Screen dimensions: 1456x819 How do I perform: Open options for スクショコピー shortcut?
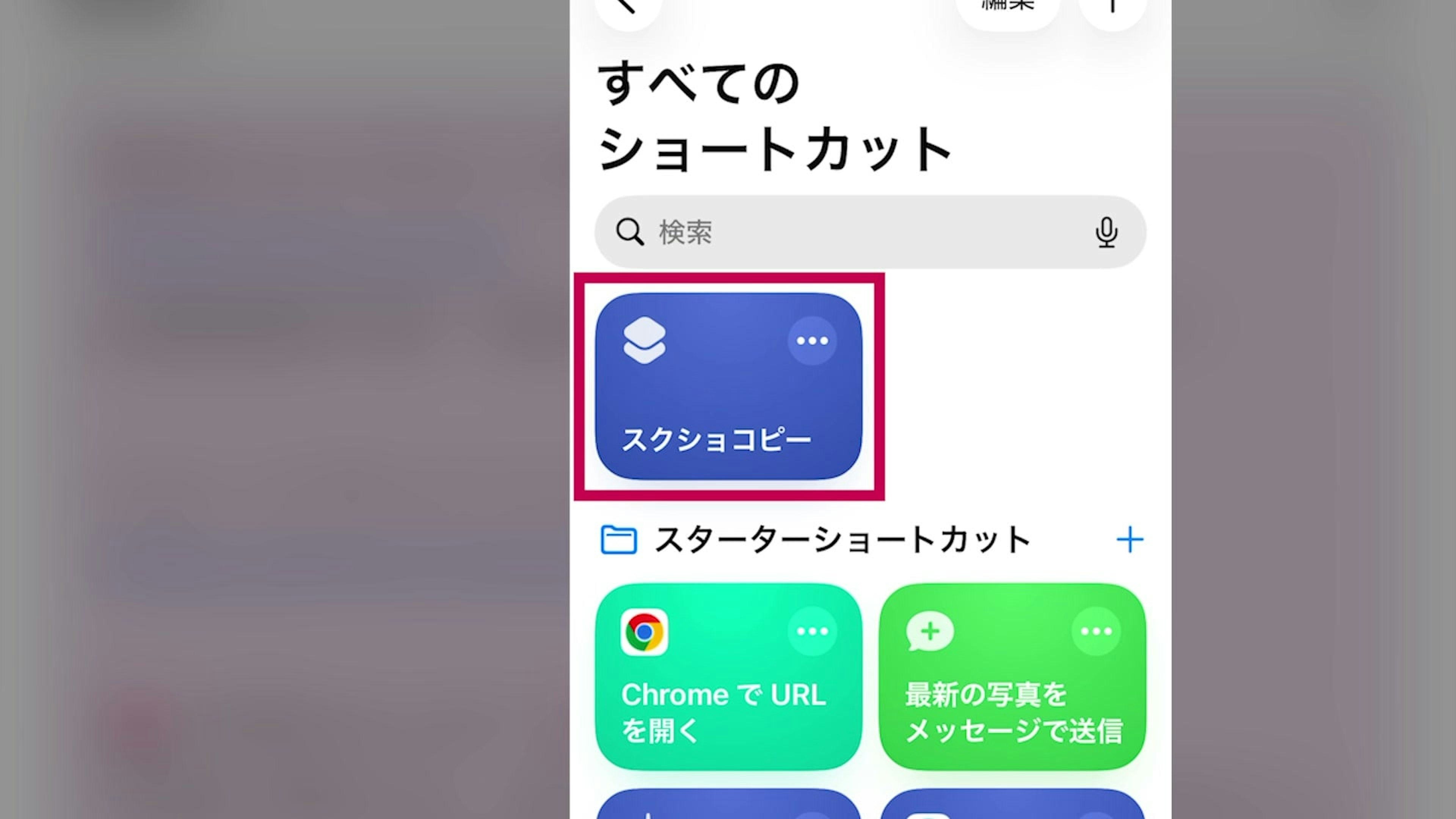pos(812,341)
